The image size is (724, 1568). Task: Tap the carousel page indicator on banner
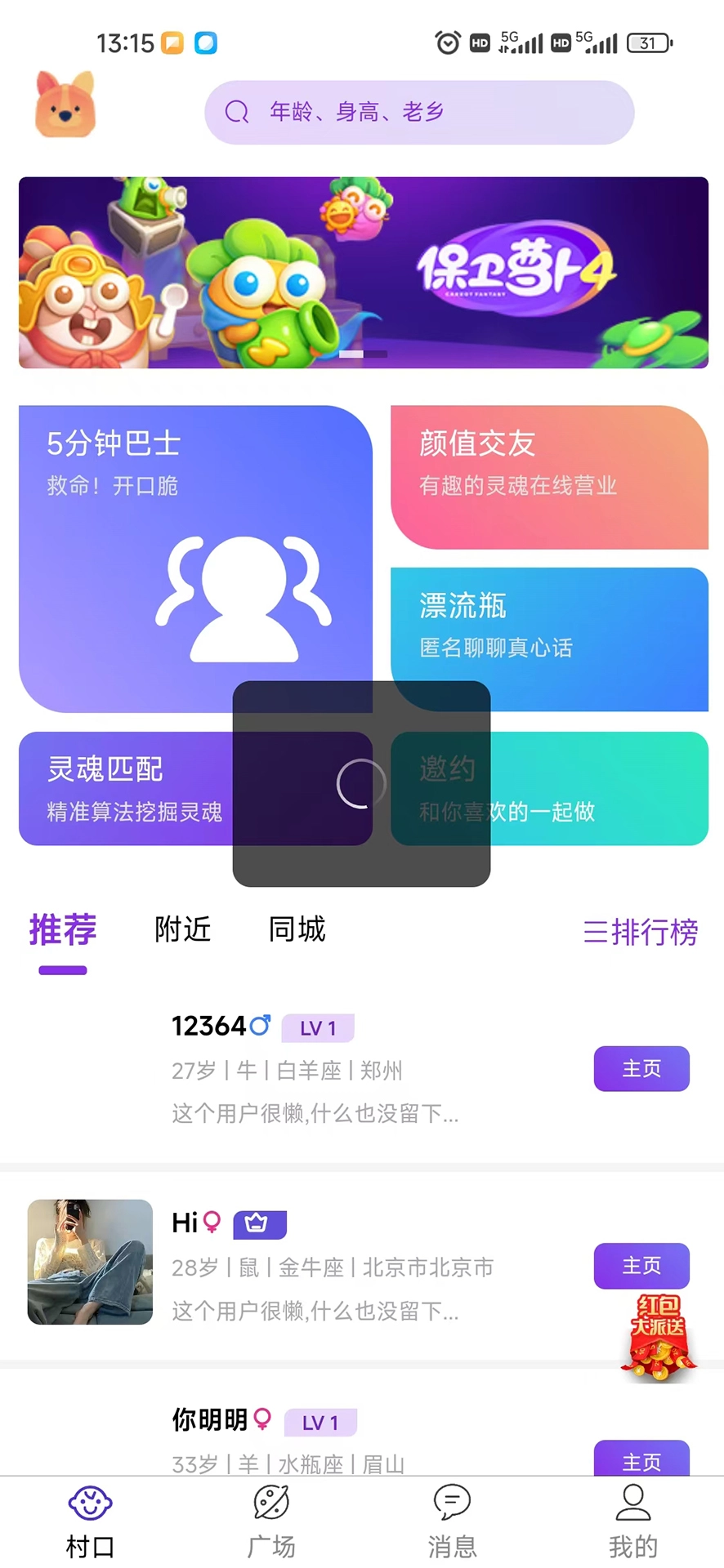click(362, 354)
